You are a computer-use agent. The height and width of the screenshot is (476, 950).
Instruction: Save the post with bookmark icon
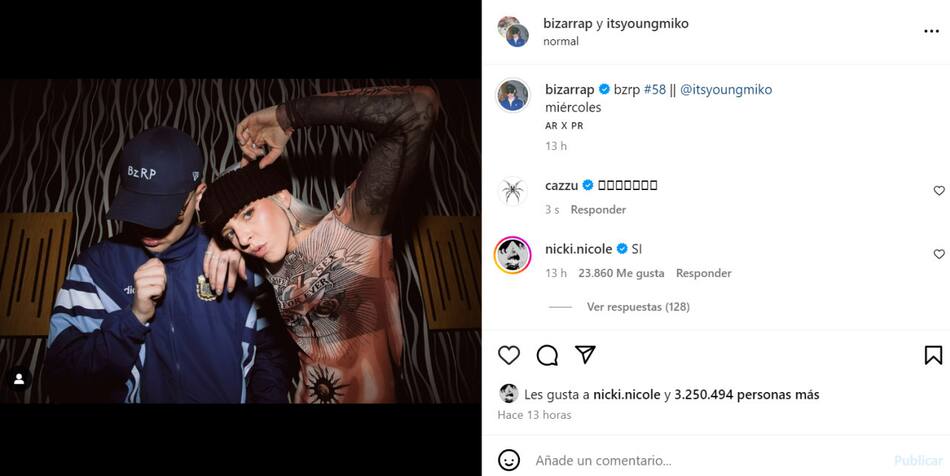pos(932,355)
